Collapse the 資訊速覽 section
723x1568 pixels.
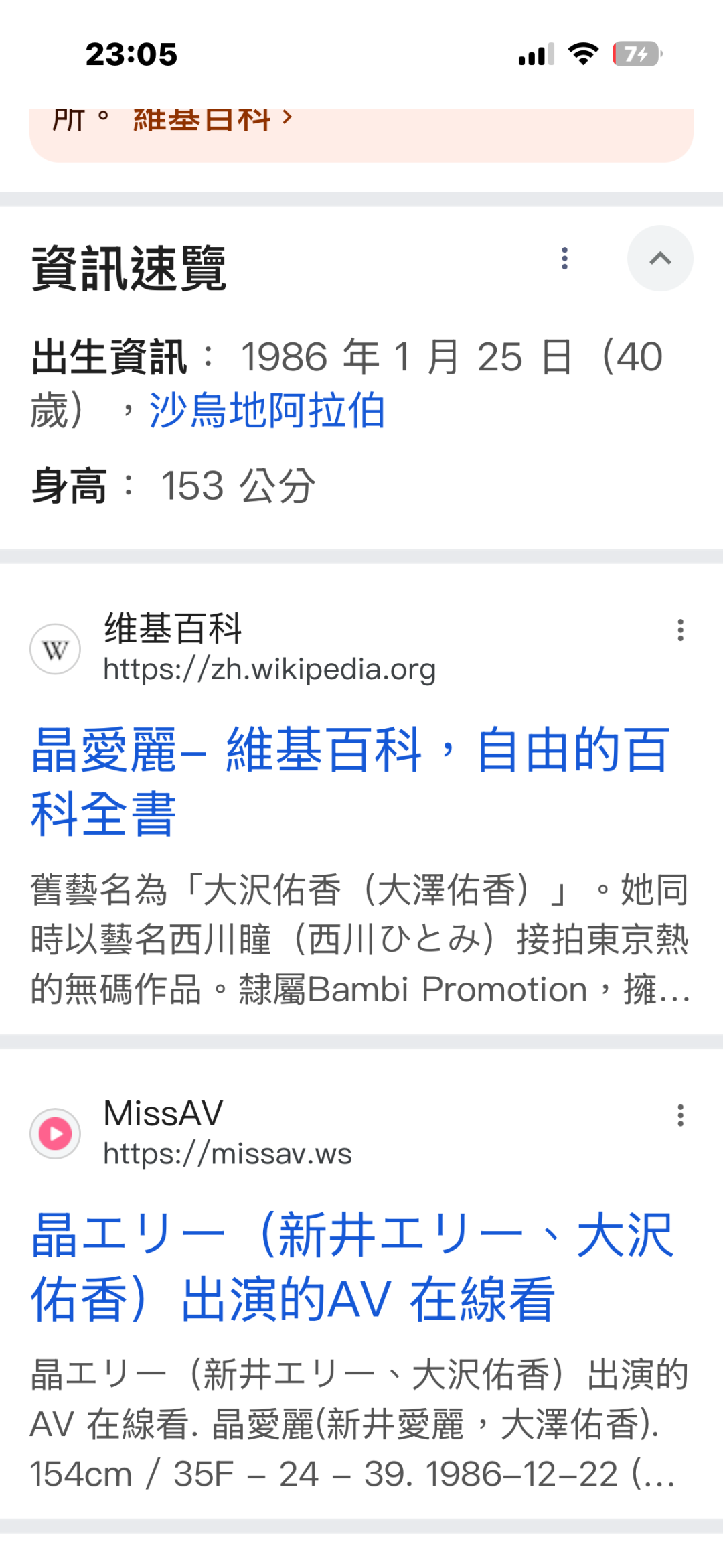(x=659, y=259)
